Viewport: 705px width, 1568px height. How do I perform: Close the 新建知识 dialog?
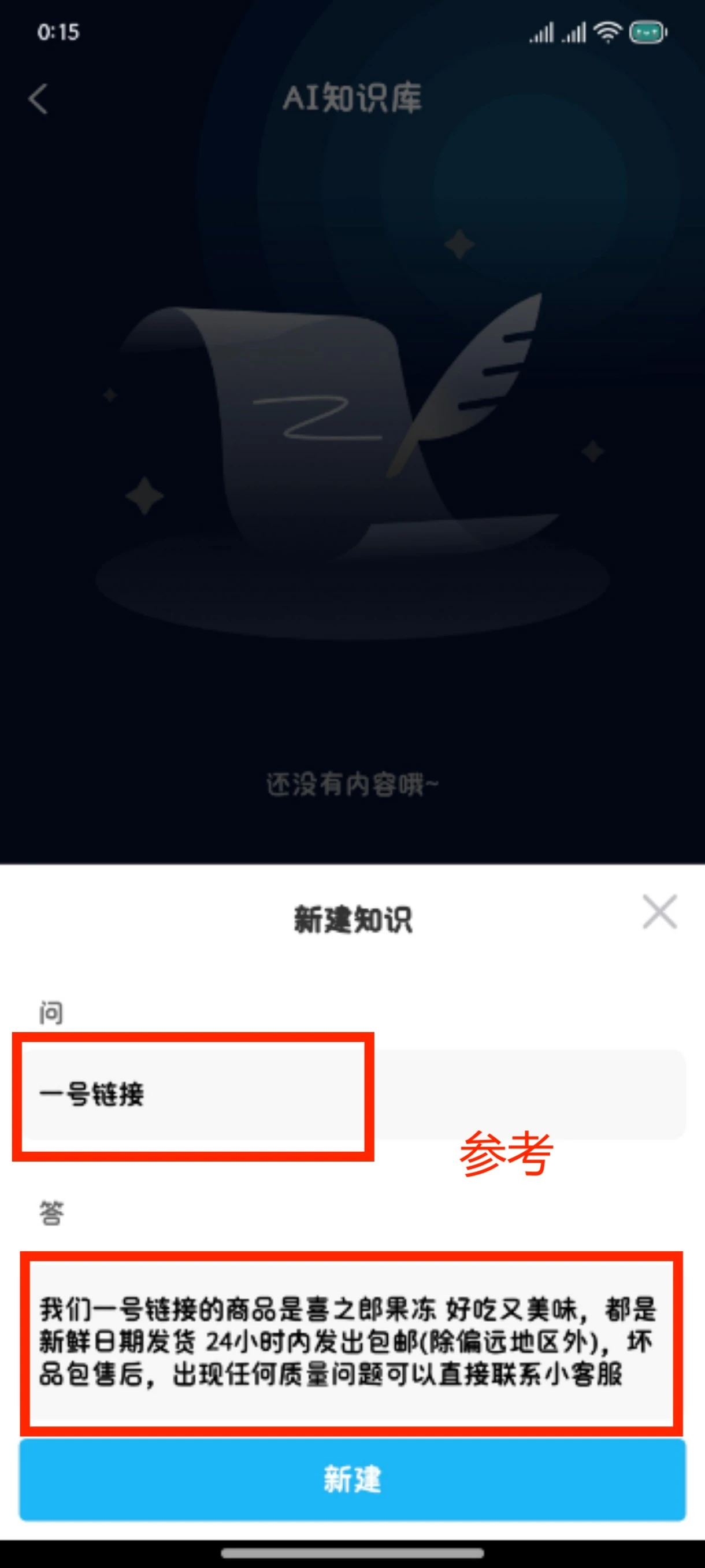pos(659,911)
